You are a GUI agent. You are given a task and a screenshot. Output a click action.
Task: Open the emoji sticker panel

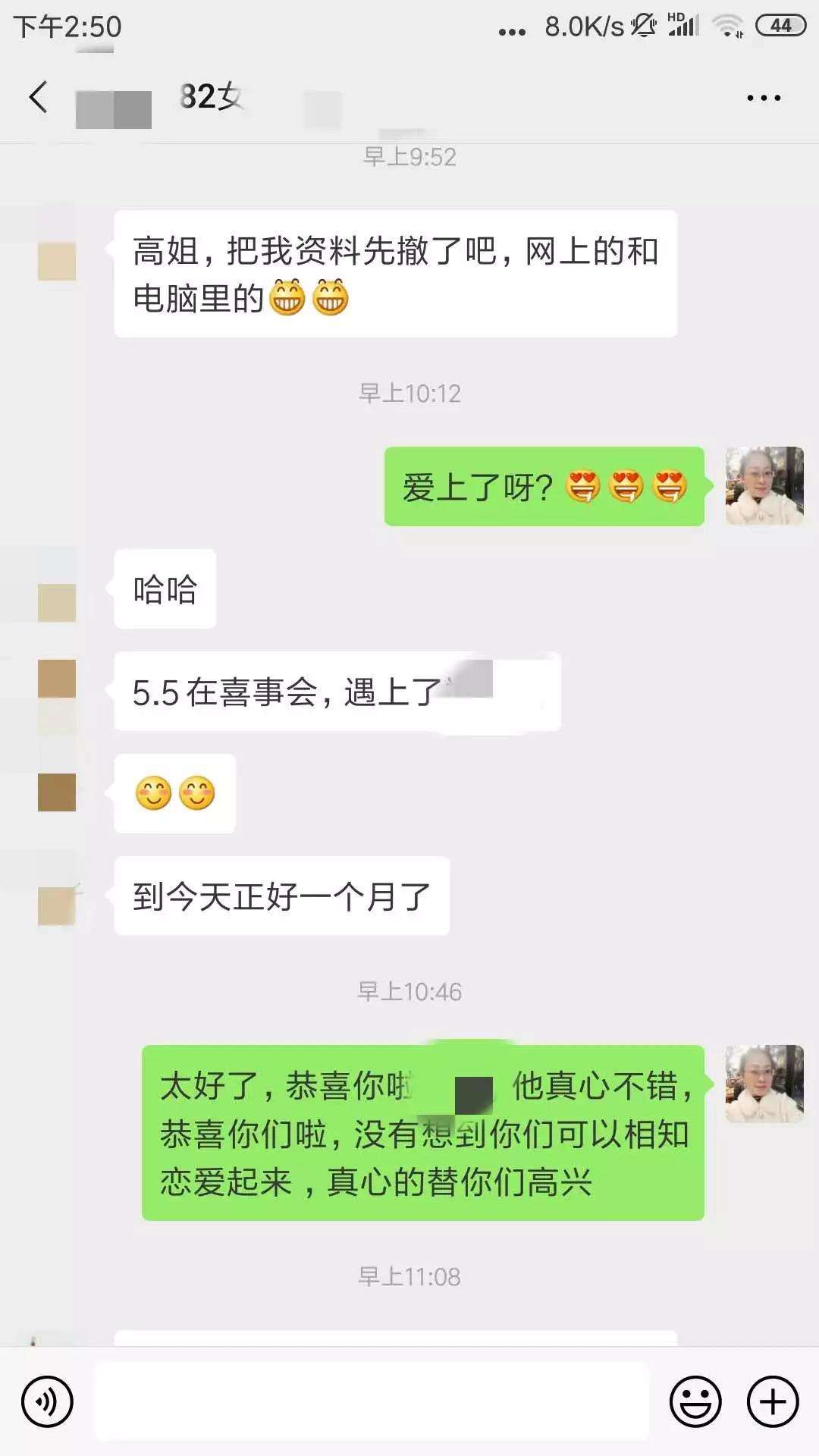(x=695, y=1401)
